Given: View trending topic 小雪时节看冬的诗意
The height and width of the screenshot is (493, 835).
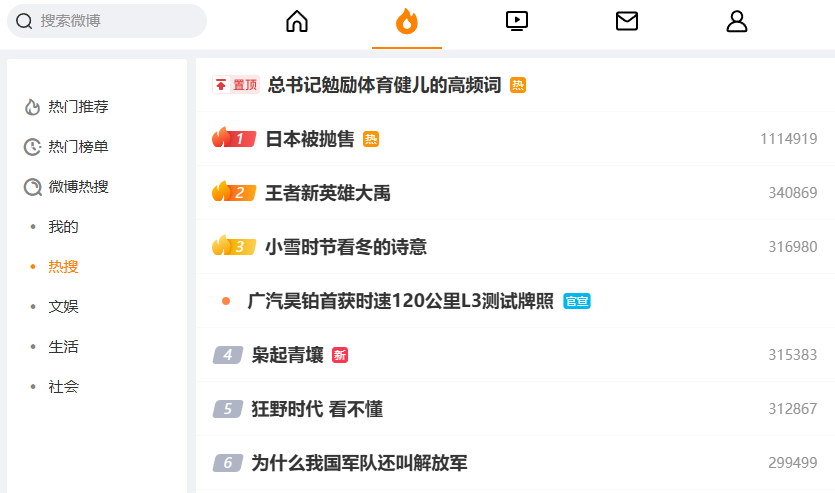Looking at the screenshot, I should pos(345,247).
